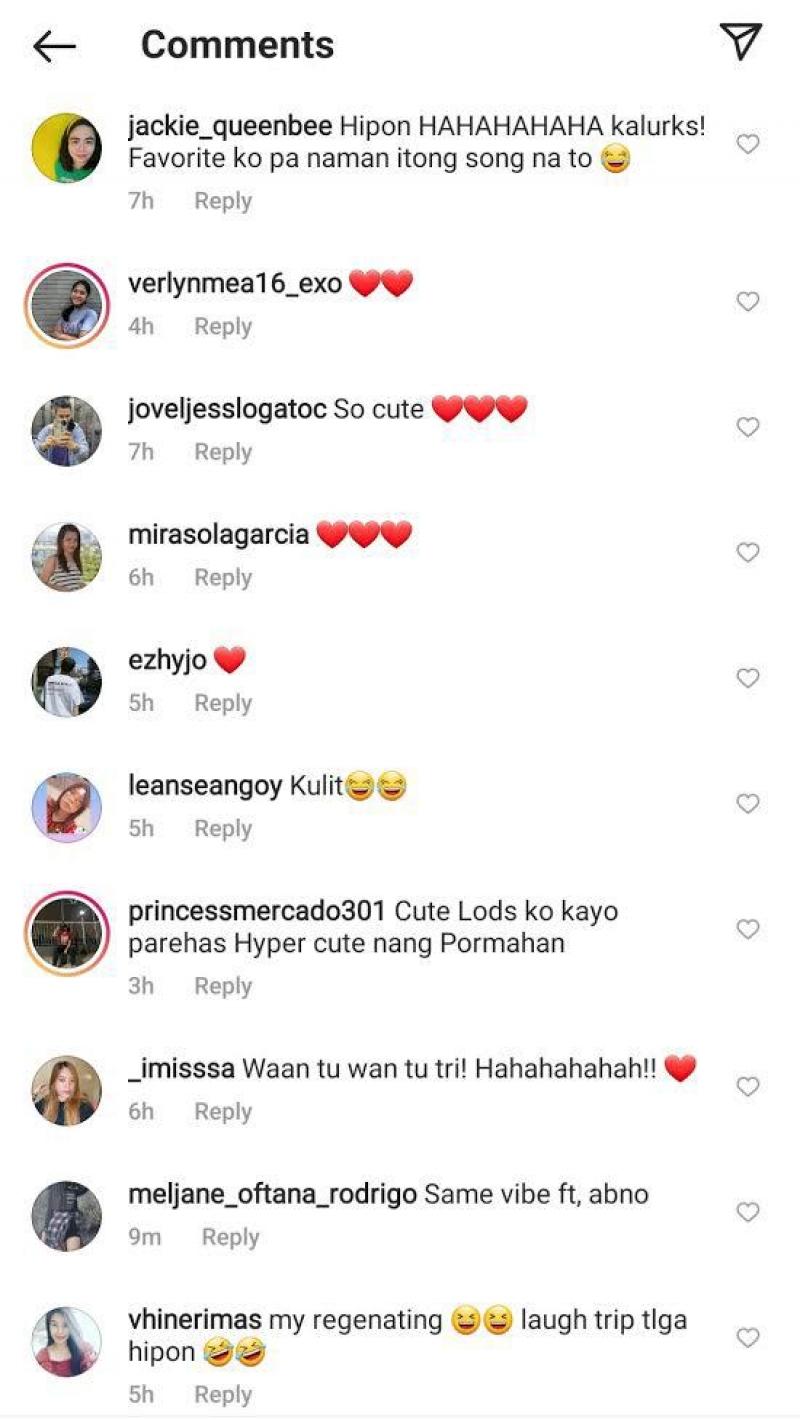Like jackie_queenbee's comment
This screenshot has width=800, height=1419.
pos(747,144)
